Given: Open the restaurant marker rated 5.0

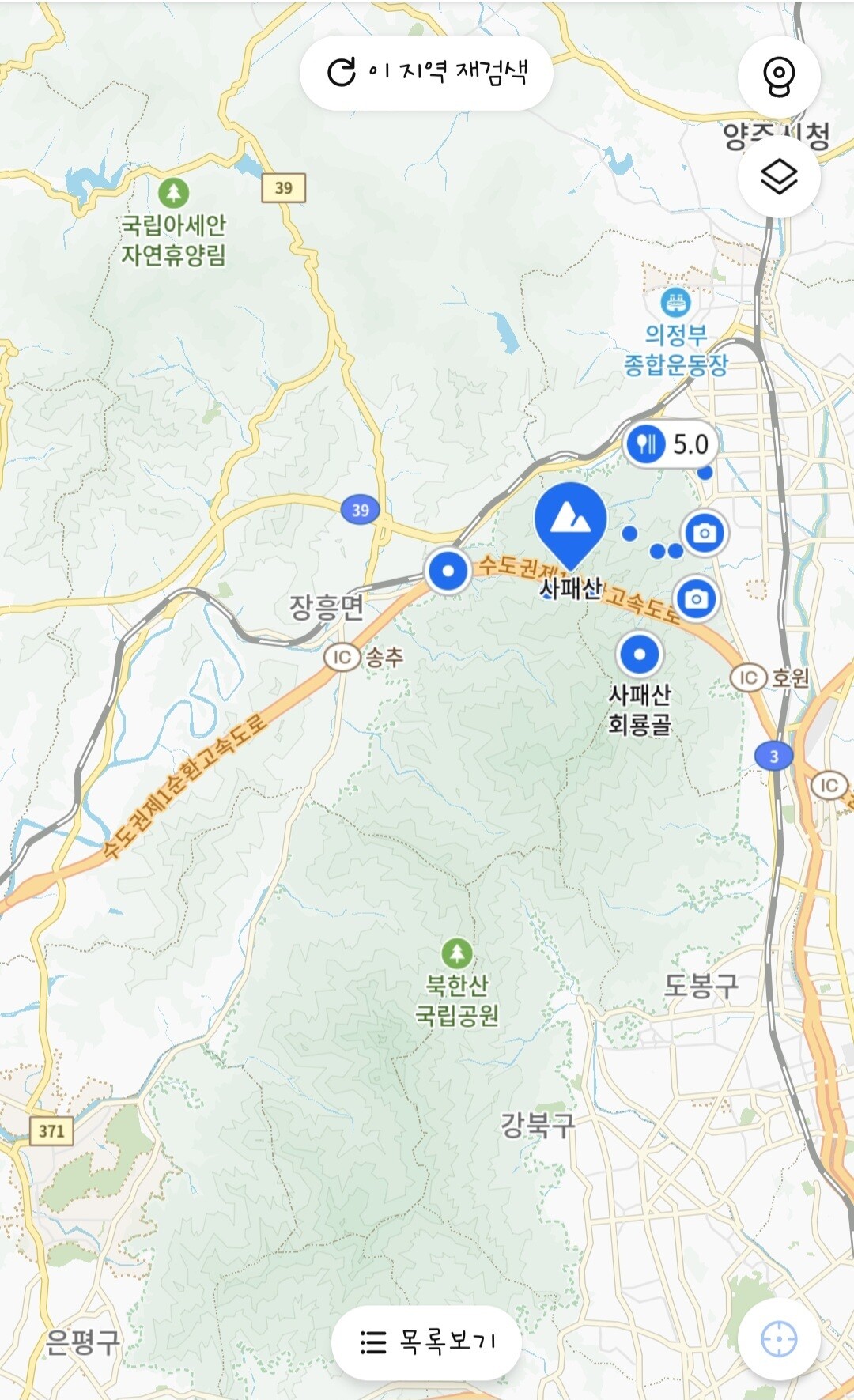Looking at the screenshot, I should click(671, 444).
